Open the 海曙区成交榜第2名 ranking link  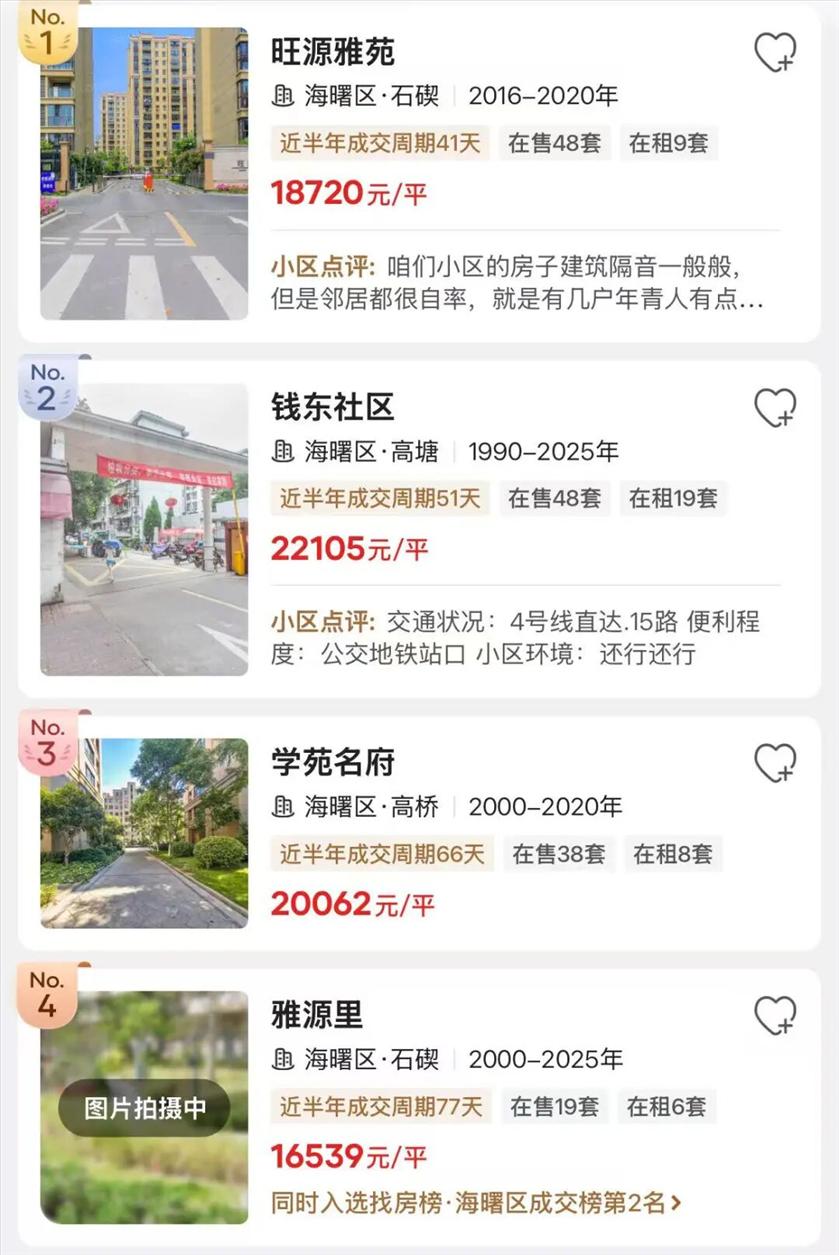[x=476, y=1203]
